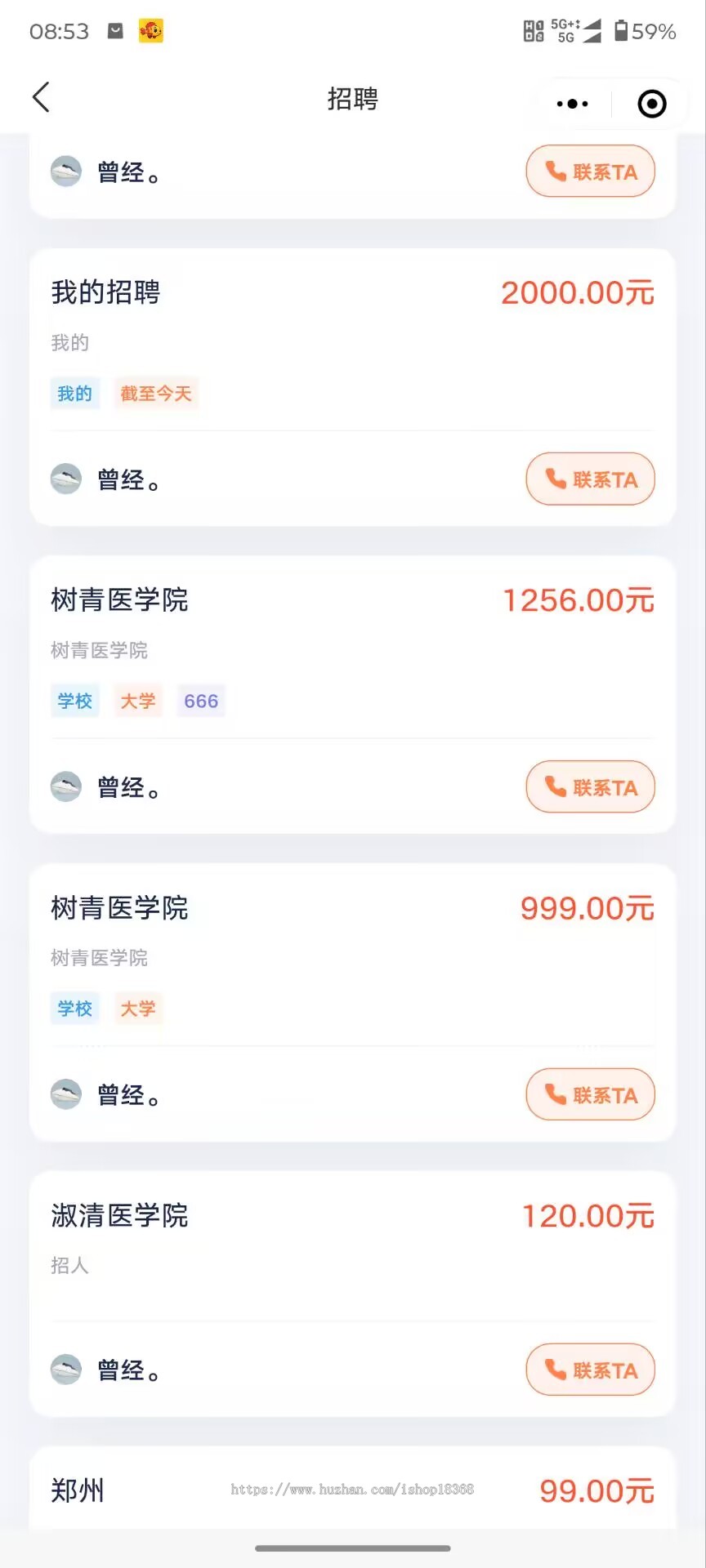
Task: Tap the 2000.00元 price on 我的招聘
Action: (578, 292)
